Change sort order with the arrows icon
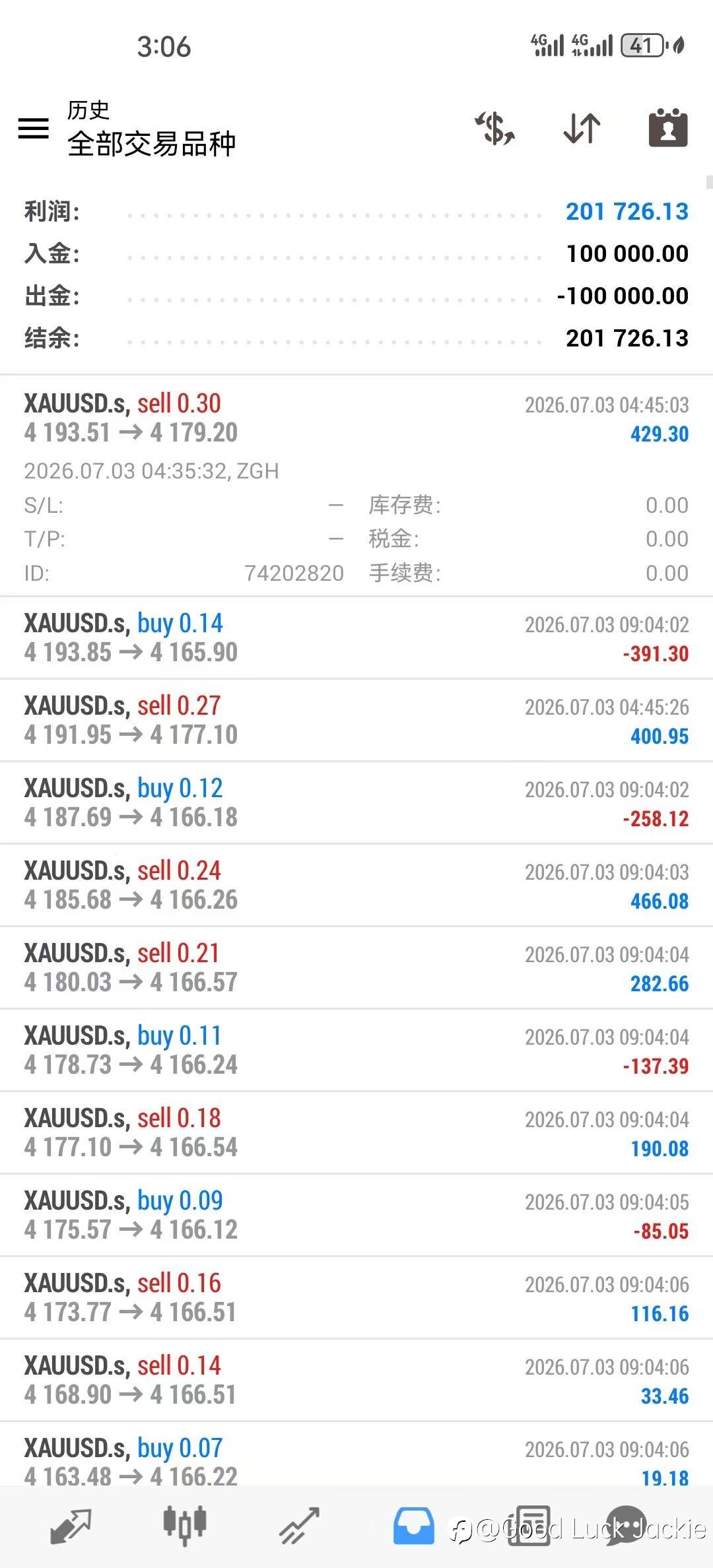This screenshot has width=713, height=1568. (x=582, y=128)
